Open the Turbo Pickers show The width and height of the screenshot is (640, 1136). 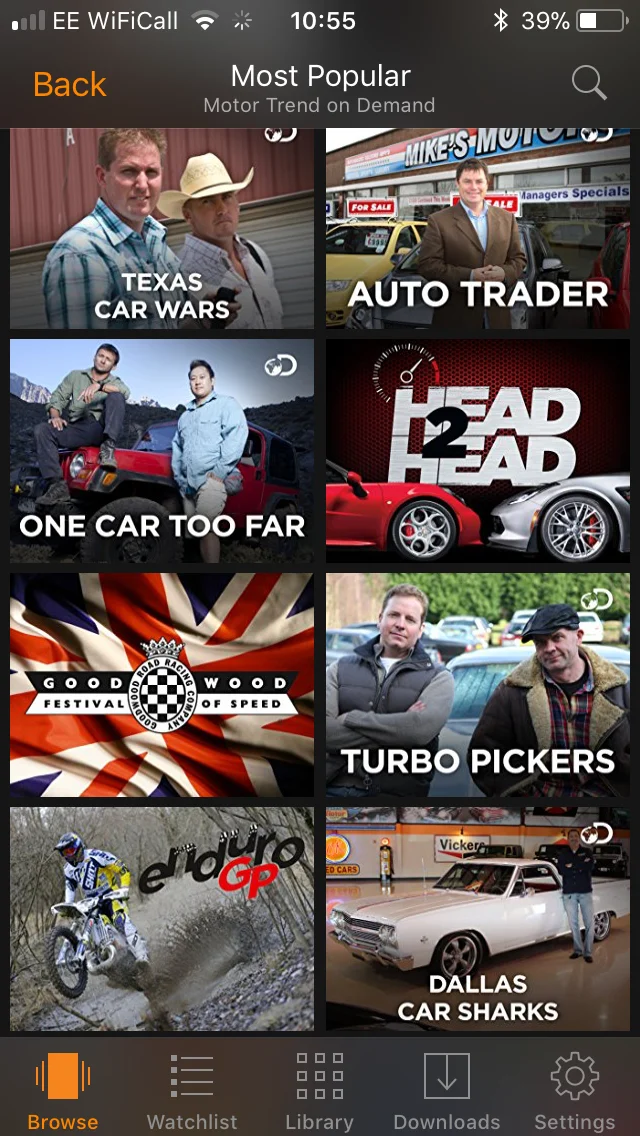[x=478, y=685]
